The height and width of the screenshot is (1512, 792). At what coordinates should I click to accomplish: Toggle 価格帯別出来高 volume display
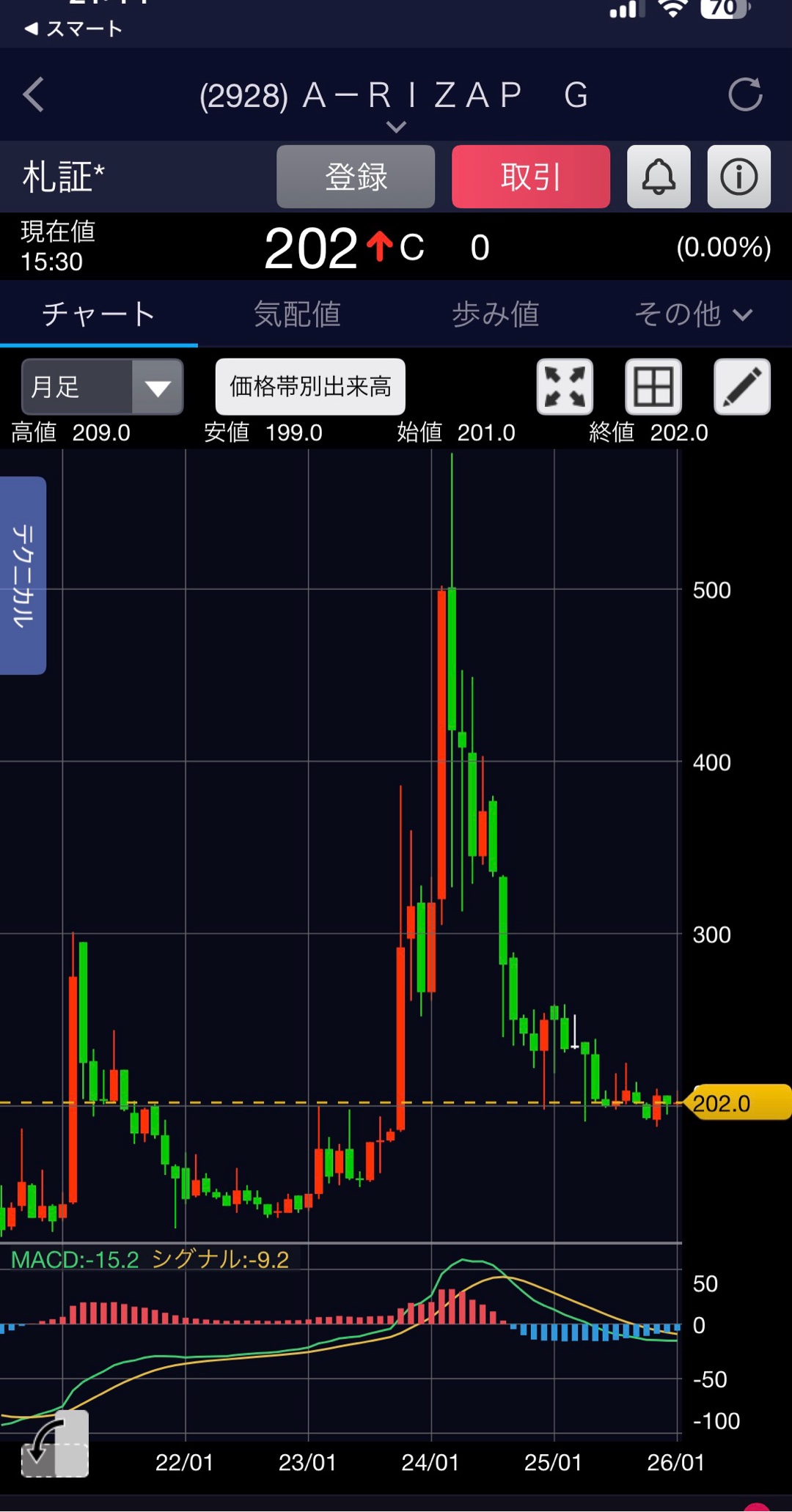click(x=310, y=387)
